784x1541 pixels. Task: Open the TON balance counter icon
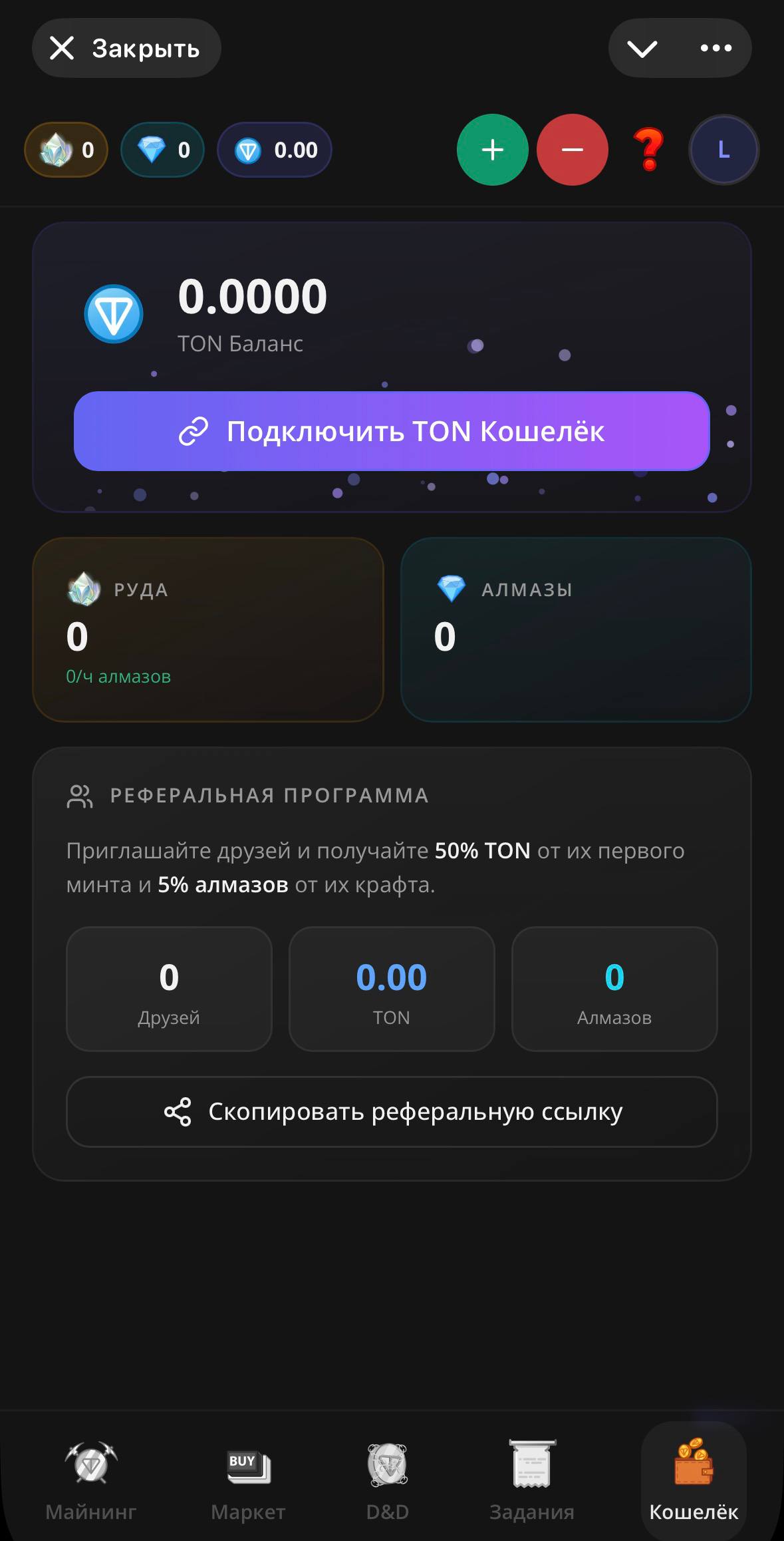[x=246, y=149]
